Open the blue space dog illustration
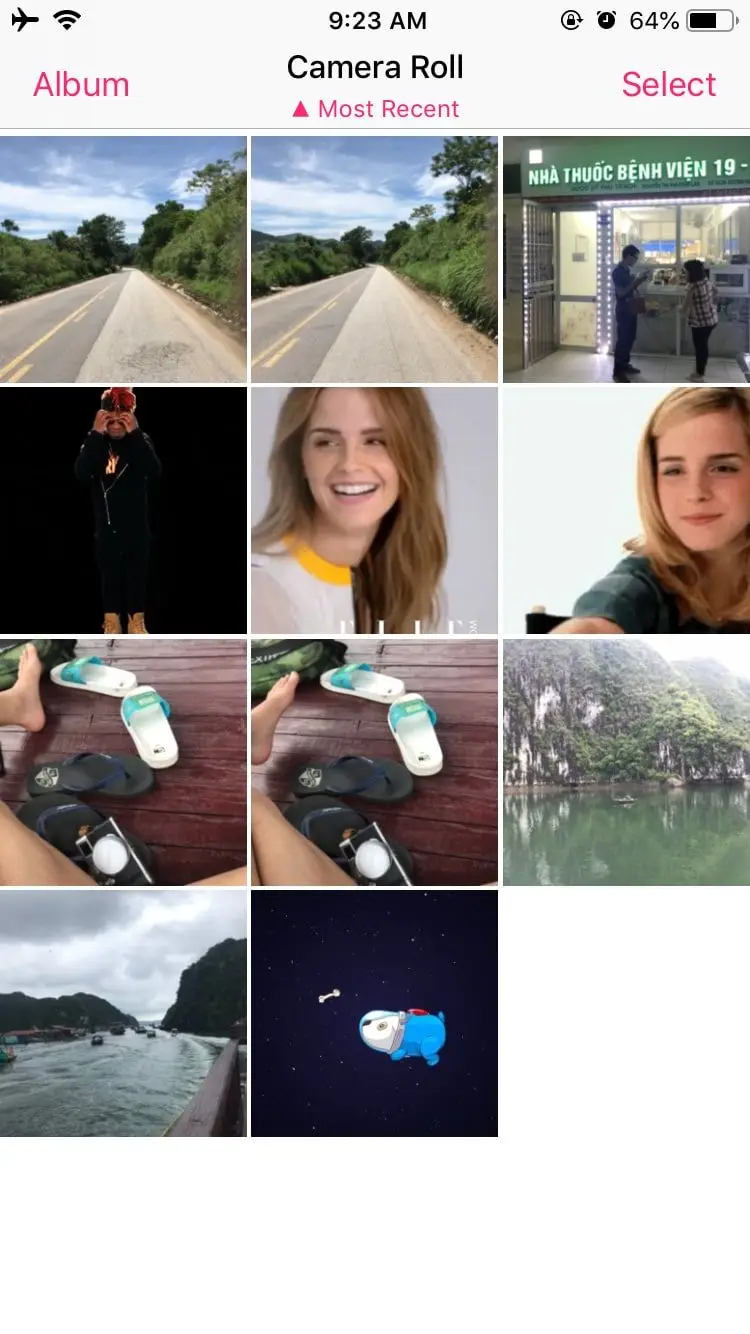 374,1013
